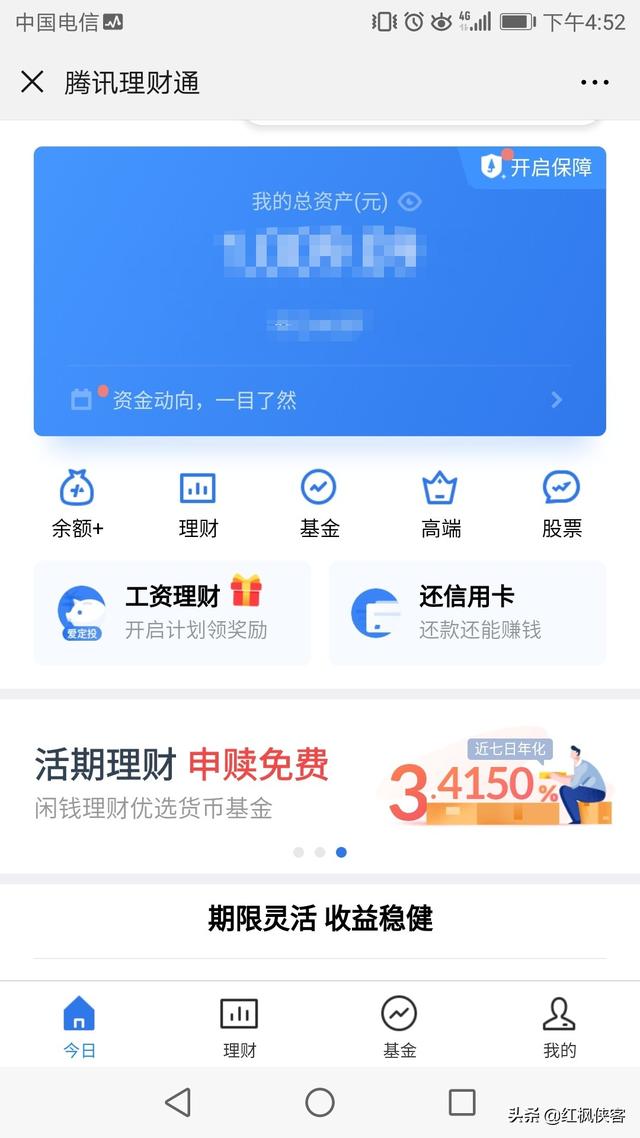The image size is (640, 1138).
Task: Switch to 理财 bottom tab
Action: coord(239,1026)
